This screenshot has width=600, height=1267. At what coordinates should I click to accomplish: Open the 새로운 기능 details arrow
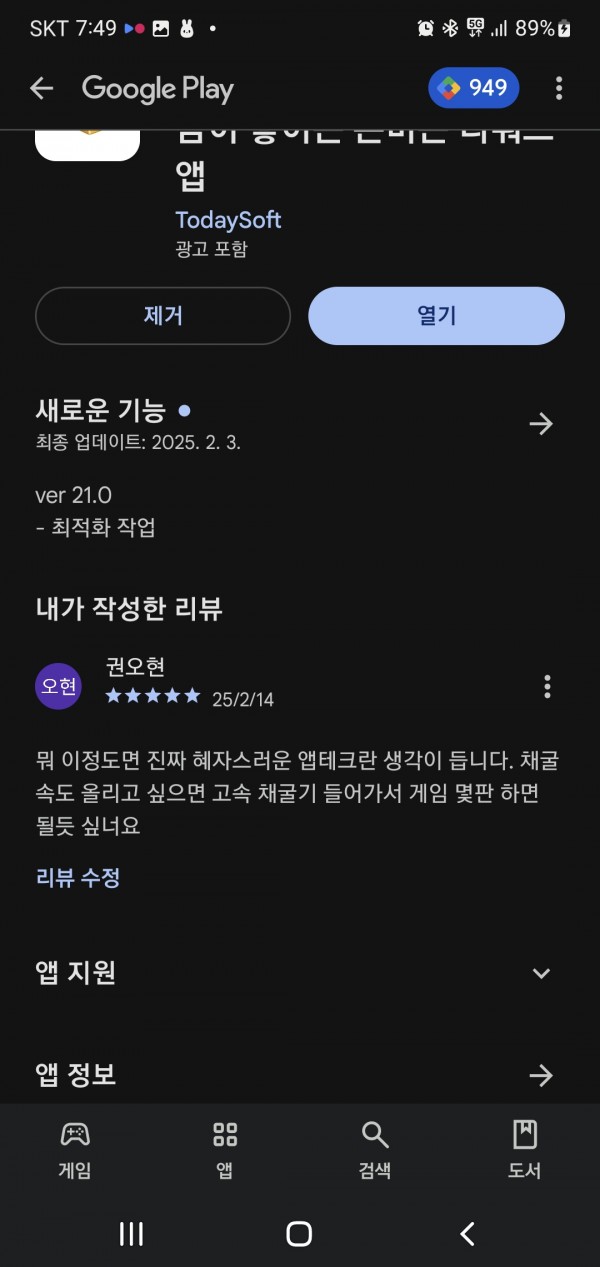point(541,424)
